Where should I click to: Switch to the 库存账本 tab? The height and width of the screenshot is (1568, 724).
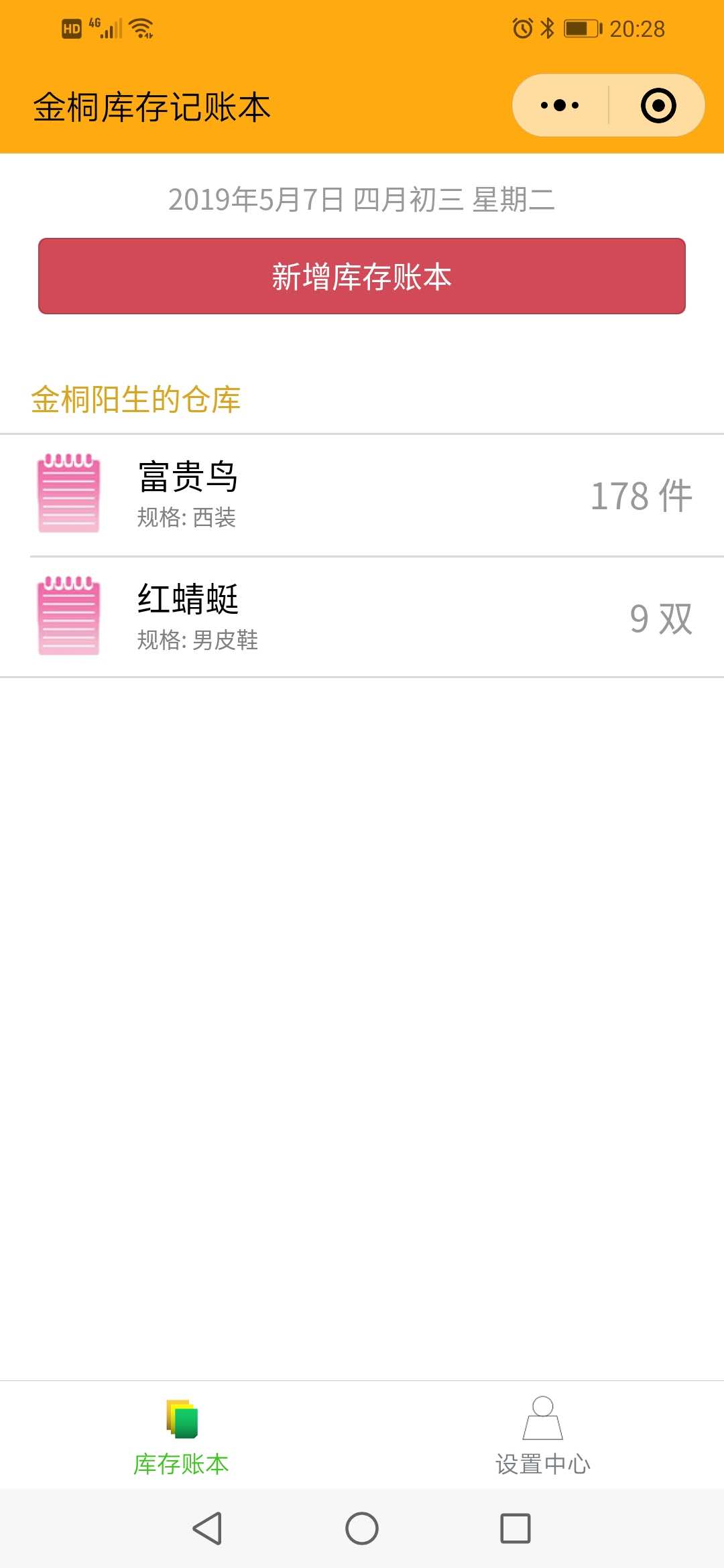tap(181, 1435)
